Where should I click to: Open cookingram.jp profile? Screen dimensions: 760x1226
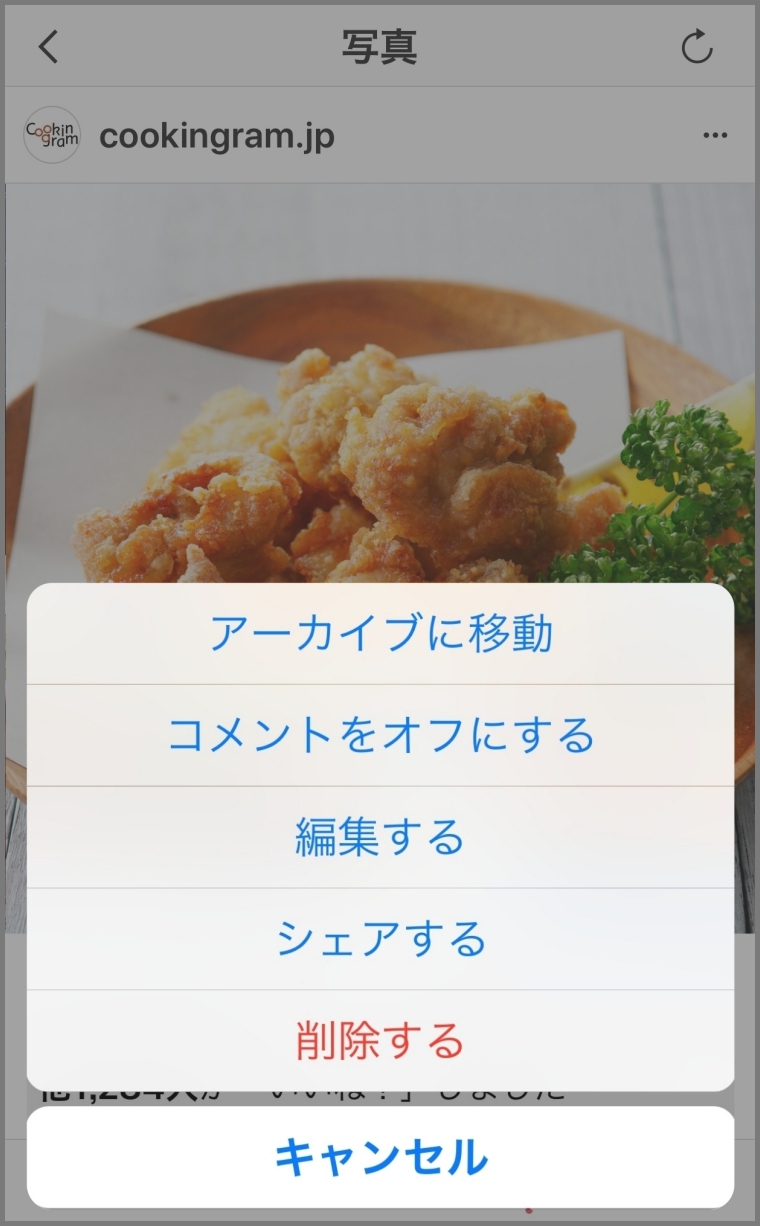point(216,135)
